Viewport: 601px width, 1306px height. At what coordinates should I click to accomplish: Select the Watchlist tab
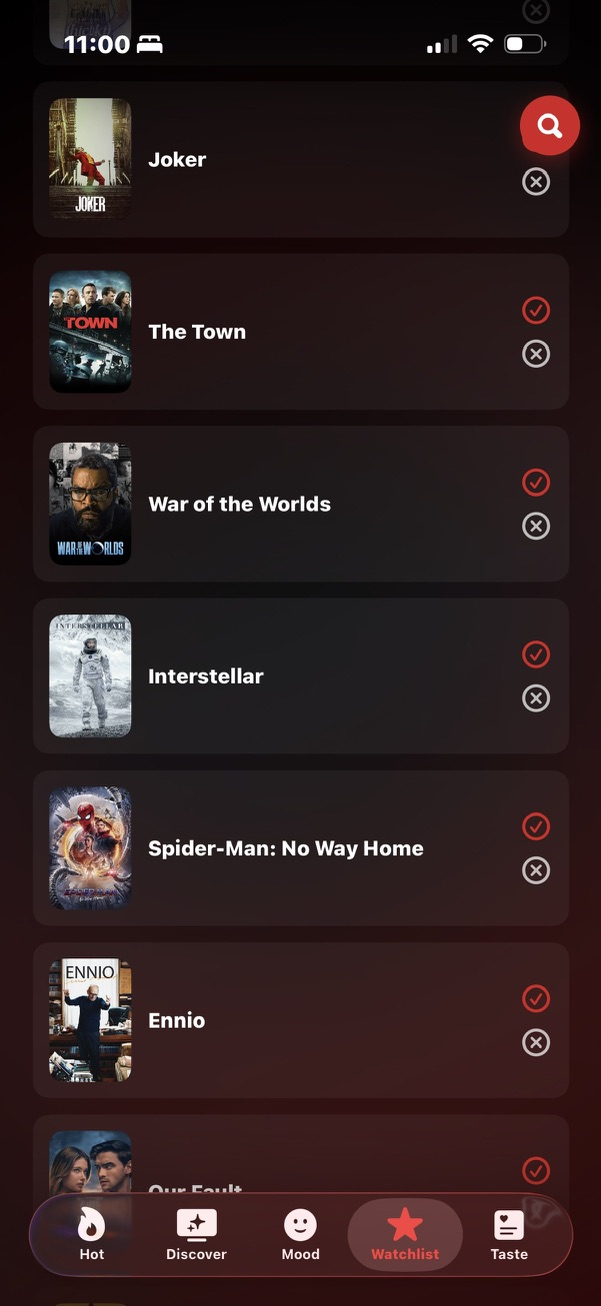coord(405,1235)
